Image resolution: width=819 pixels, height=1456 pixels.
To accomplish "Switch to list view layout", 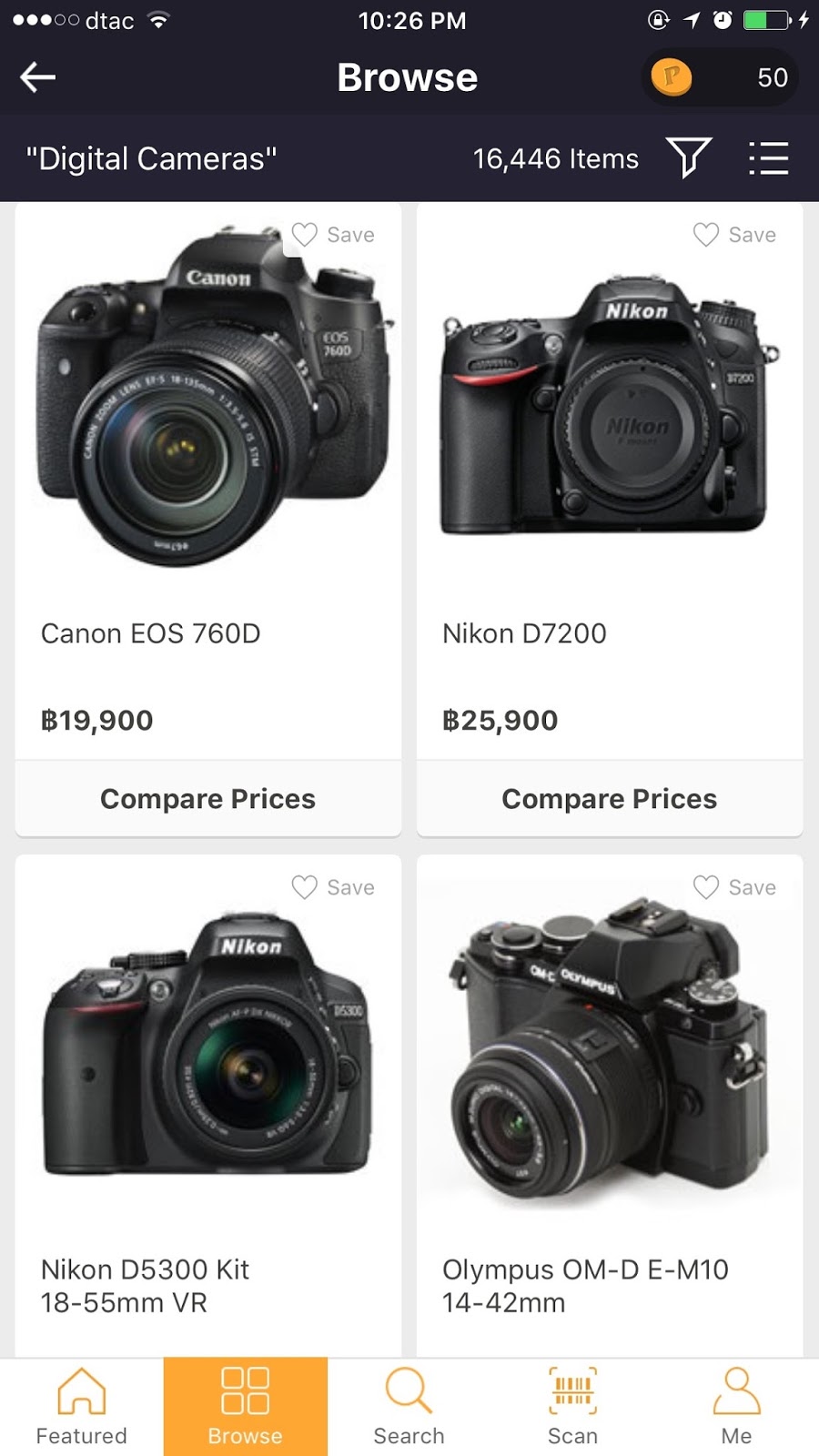I will pyautogui.click(x=768, y=158).
